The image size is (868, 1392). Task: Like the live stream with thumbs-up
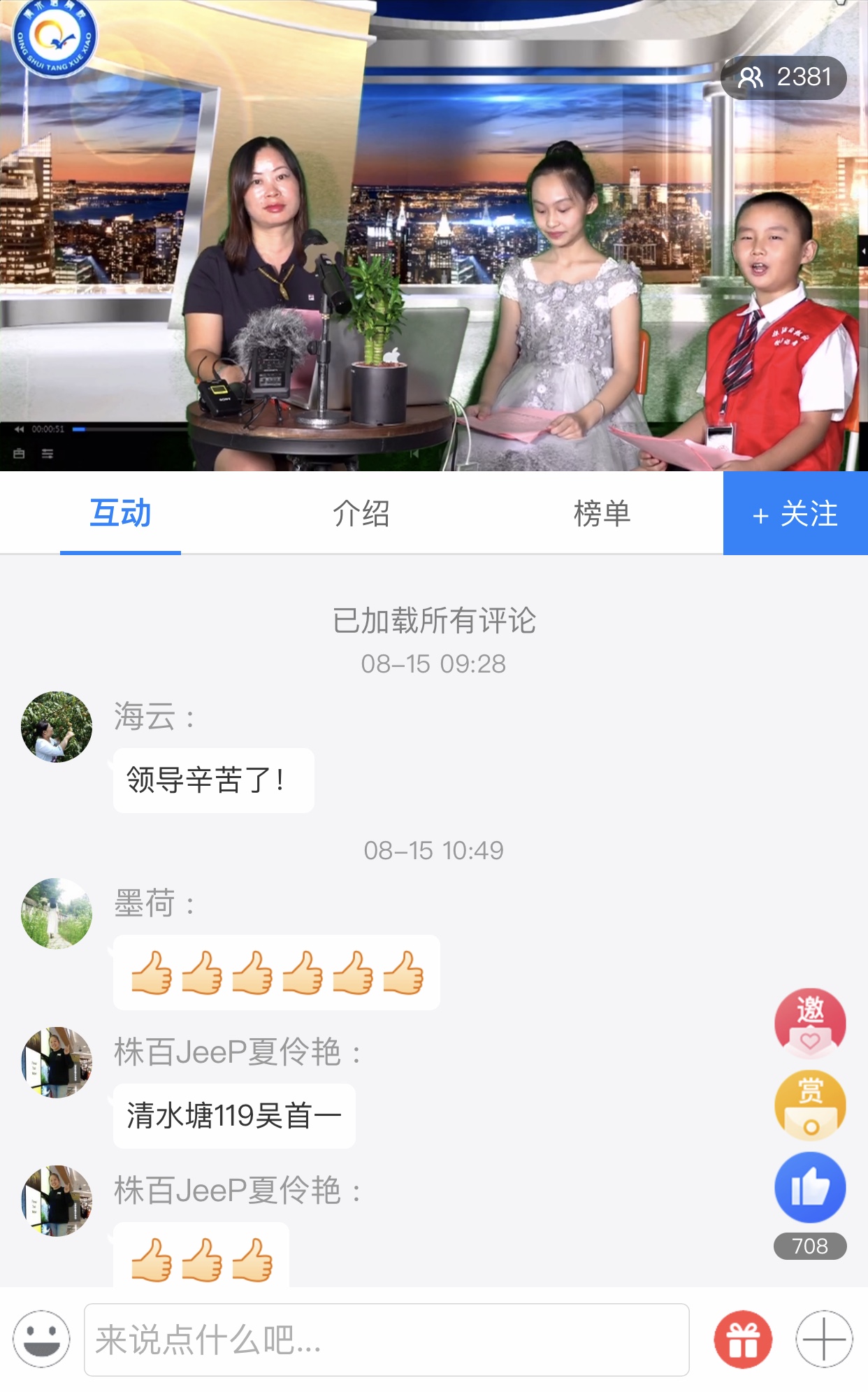(810, 1188)
